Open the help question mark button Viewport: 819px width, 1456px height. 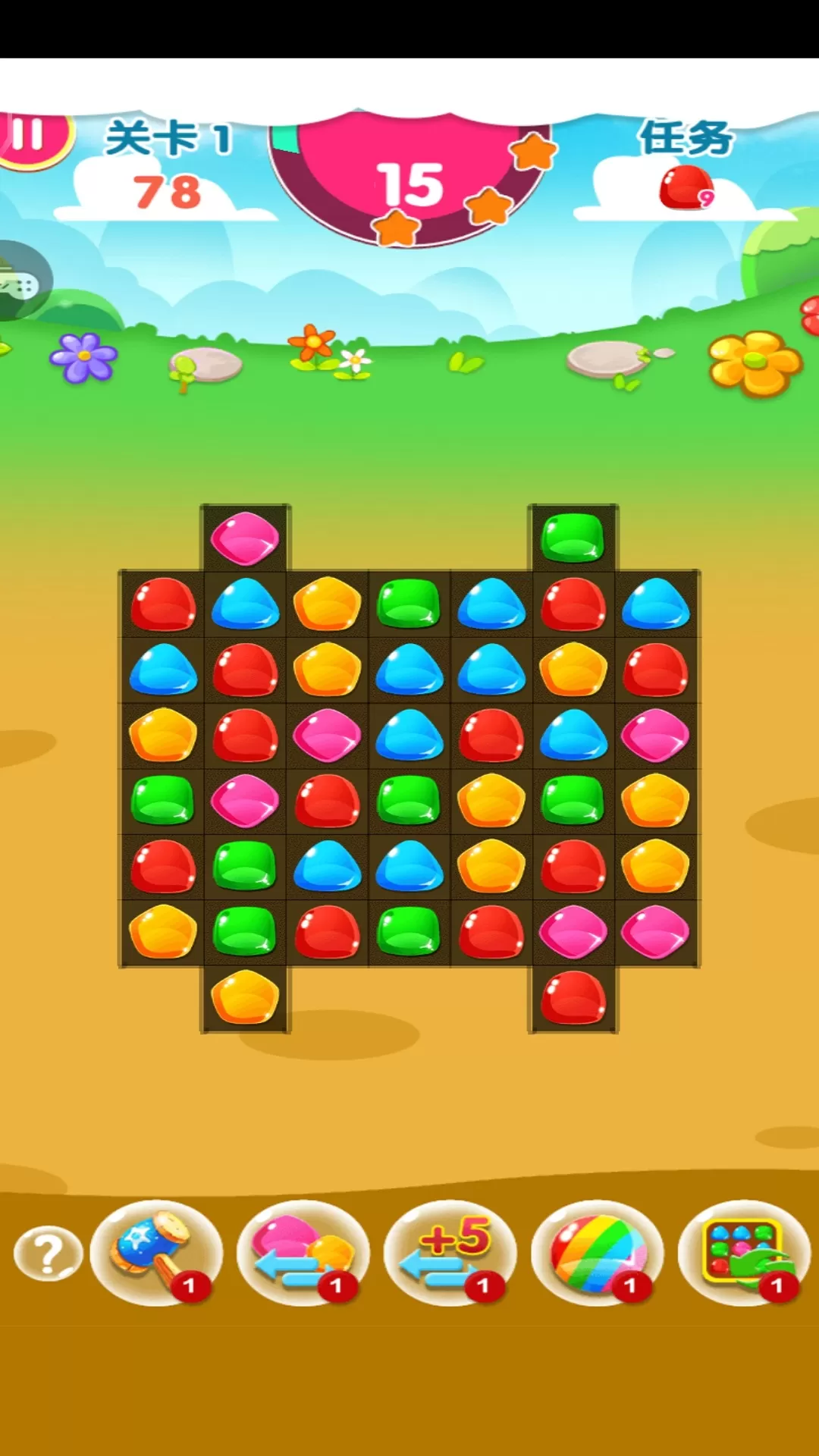[x=49, y=1254]
